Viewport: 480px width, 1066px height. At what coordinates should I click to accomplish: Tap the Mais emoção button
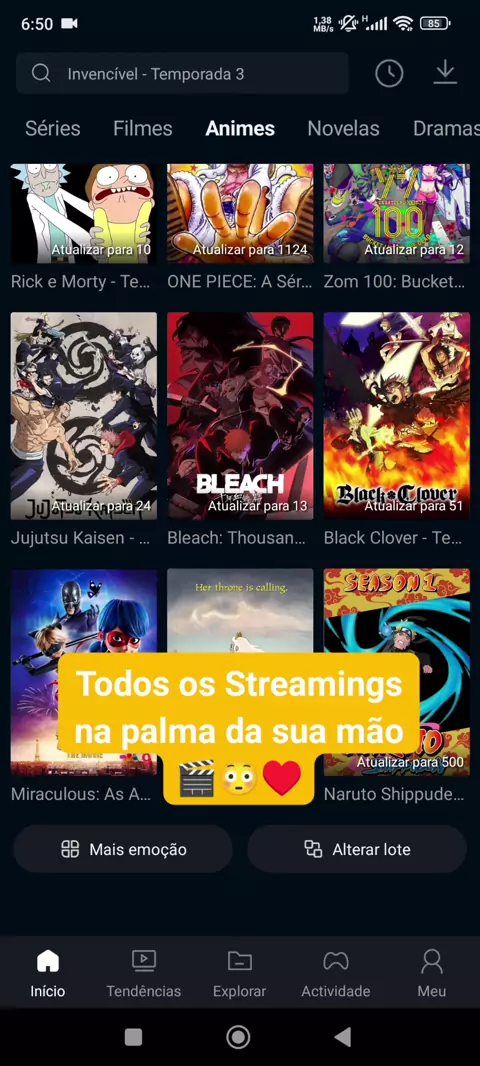[x=123, y=849]
